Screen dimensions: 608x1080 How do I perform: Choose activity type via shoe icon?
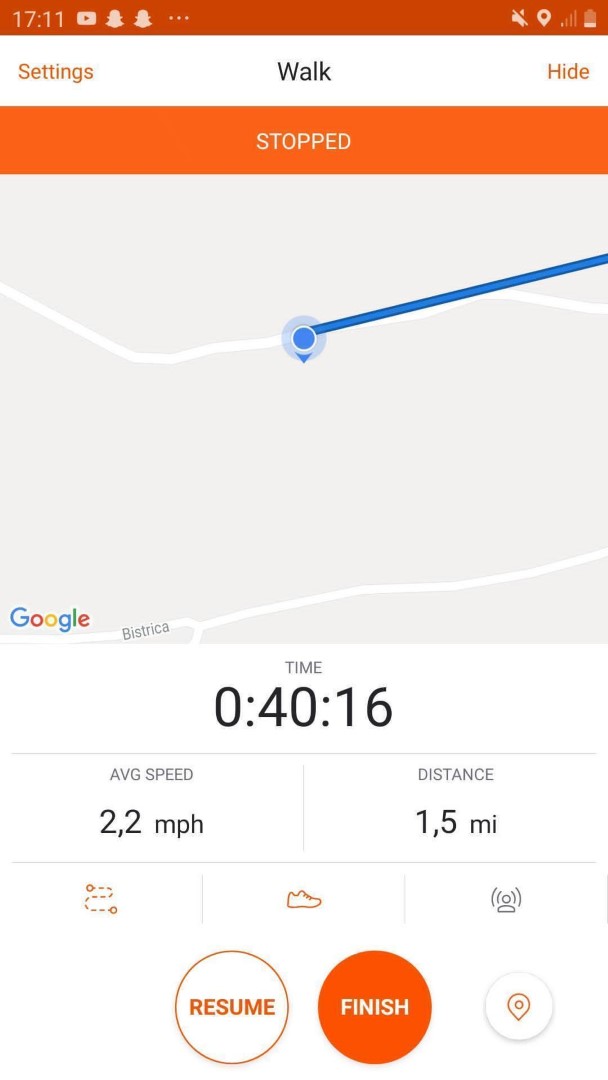[304, 899]
